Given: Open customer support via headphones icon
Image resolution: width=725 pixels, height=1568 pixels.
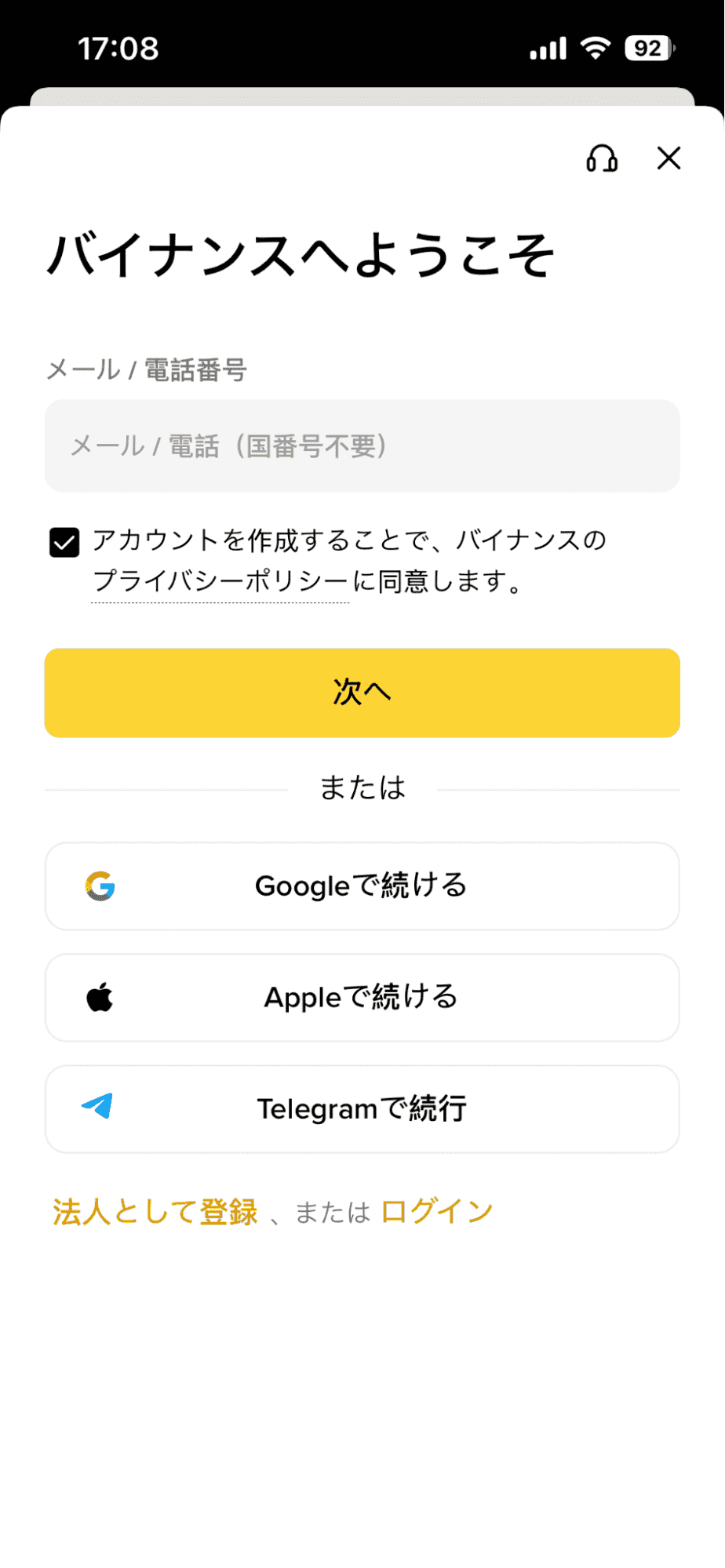Looking at the screenshot, I should point(603,159).
